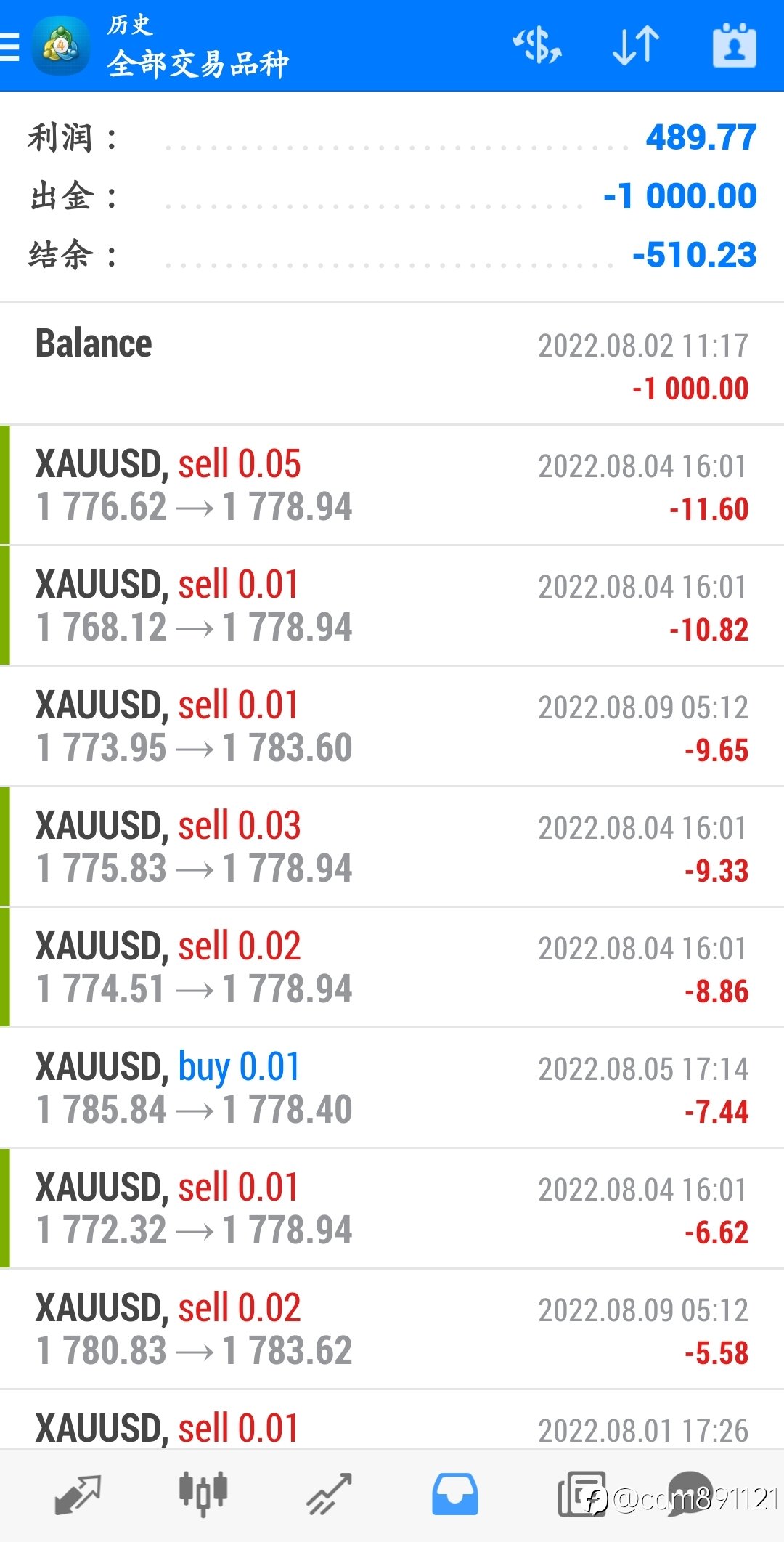
Task: View the sell 0.03 trade at 1 775.83
Action: pos(392,848)
